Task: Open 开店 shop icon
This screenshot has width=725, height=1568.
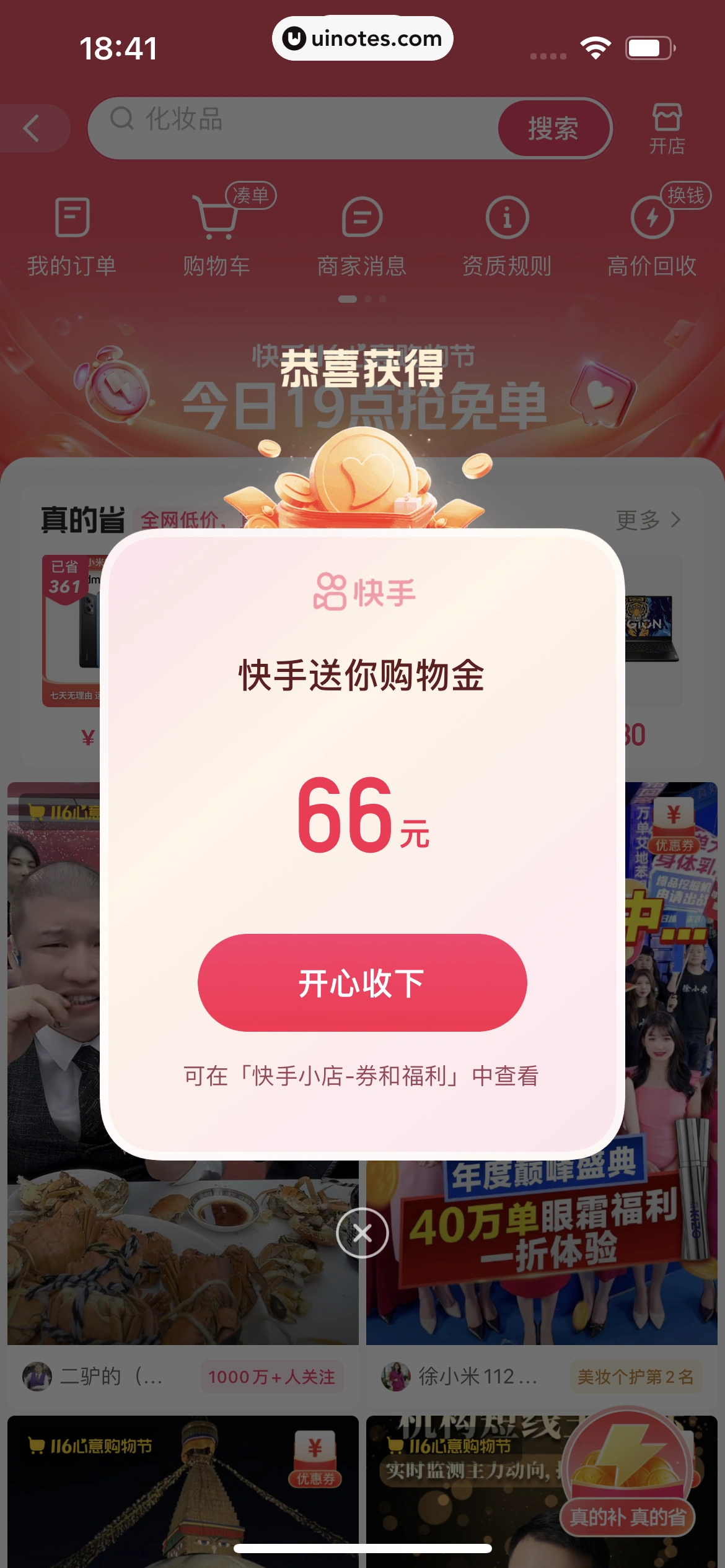Action: [x=667, y=128]
